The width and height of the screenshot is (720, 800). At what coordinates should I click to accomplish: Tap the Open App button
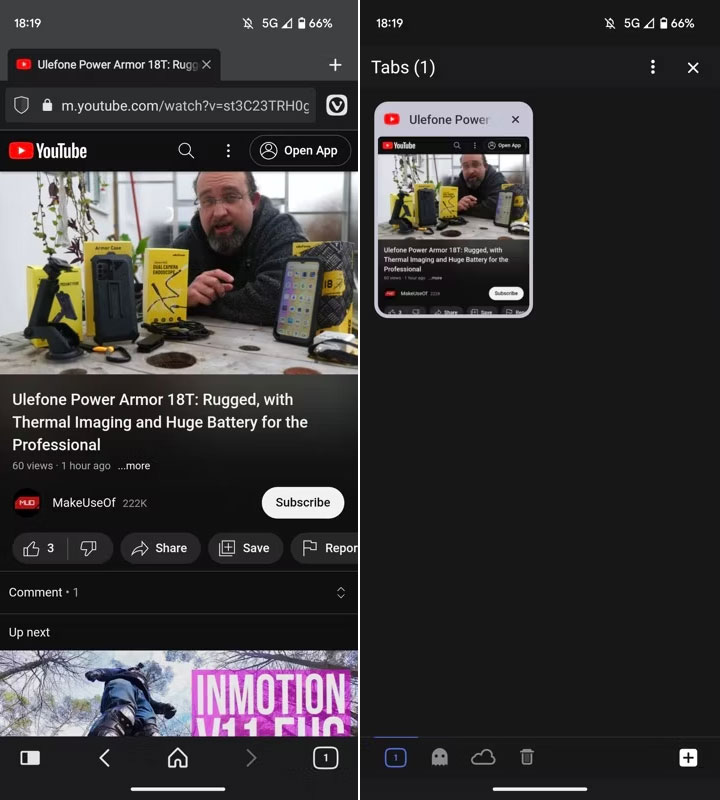(x=299, y=150)
